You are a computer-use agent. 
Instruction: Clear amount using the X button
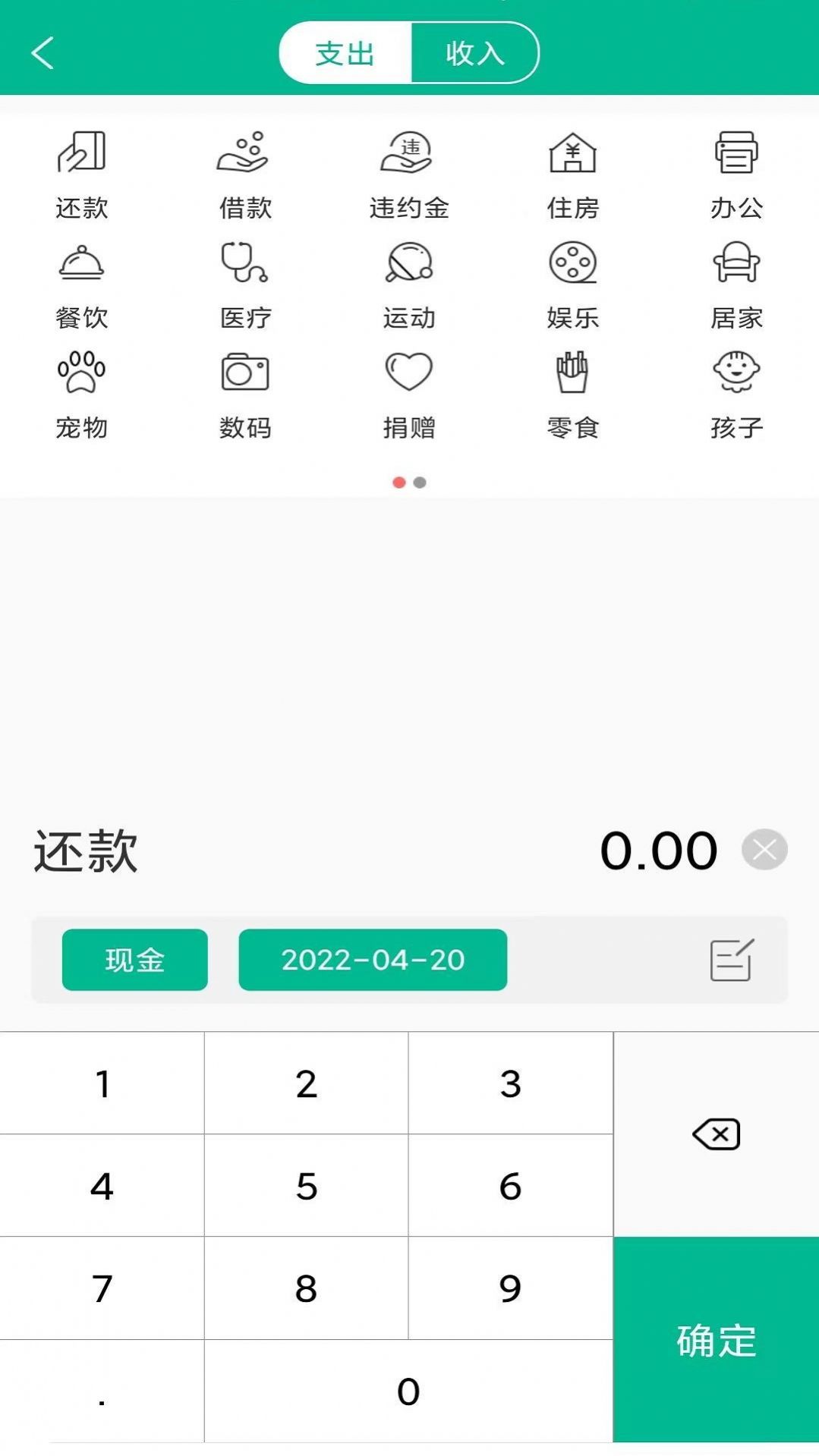764,849
